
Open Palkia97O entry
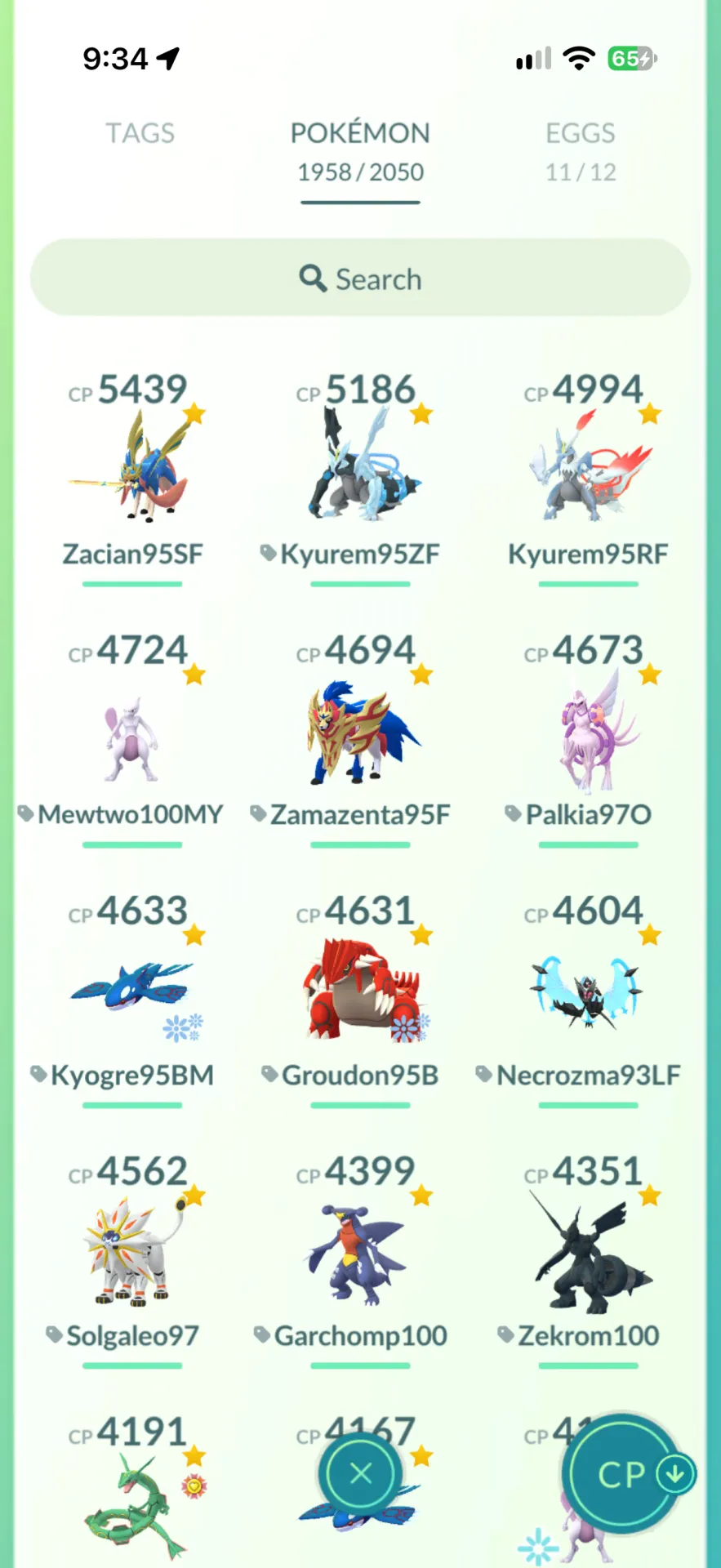click(x=588, y=739)
